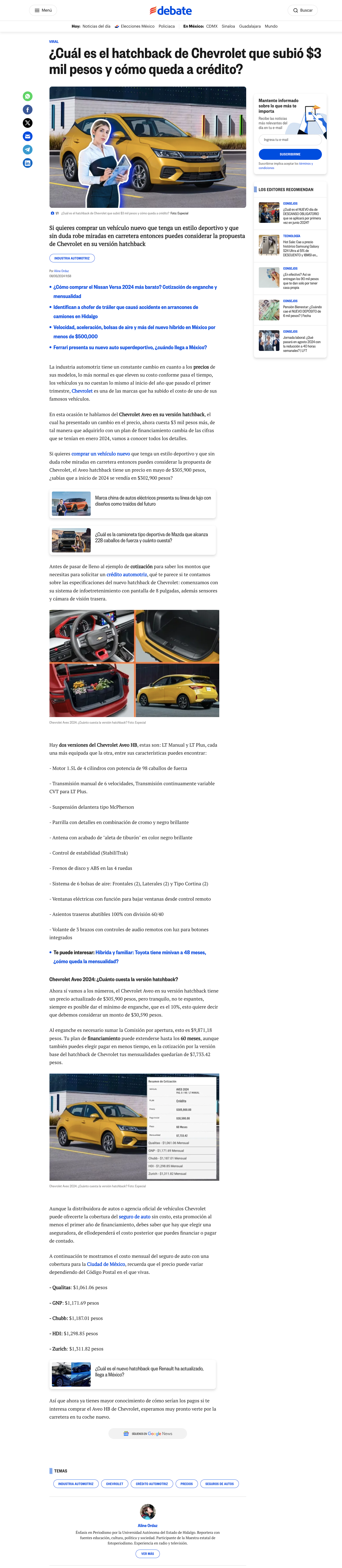Open the INDUSTRIA AUTOMOTRIZ tag under the intro
This screenshot has height=1568, width=342.
pyautogui.click(x=72, y=258)
